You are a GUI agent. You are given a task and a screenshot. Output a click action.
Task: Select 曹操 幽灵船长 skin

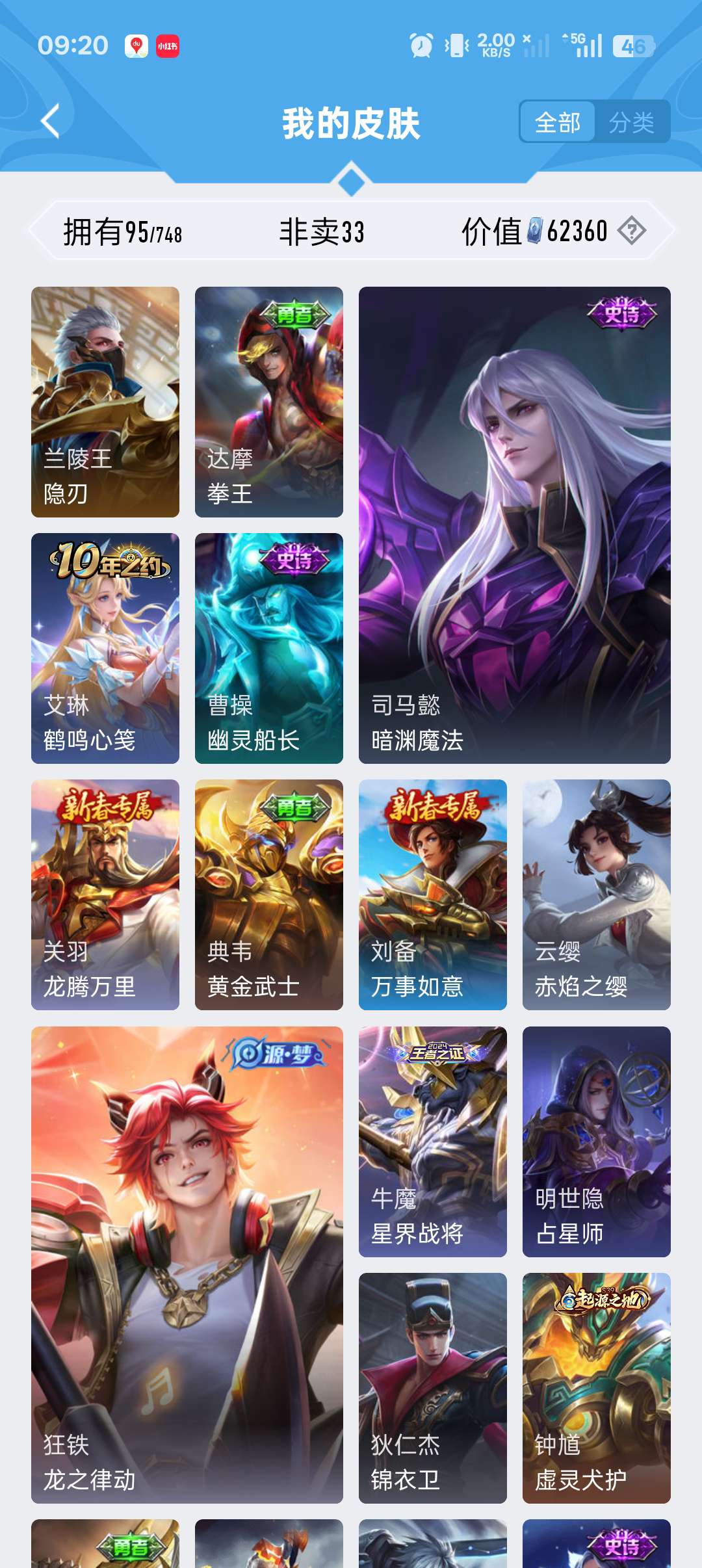click(x=269, y=648)
